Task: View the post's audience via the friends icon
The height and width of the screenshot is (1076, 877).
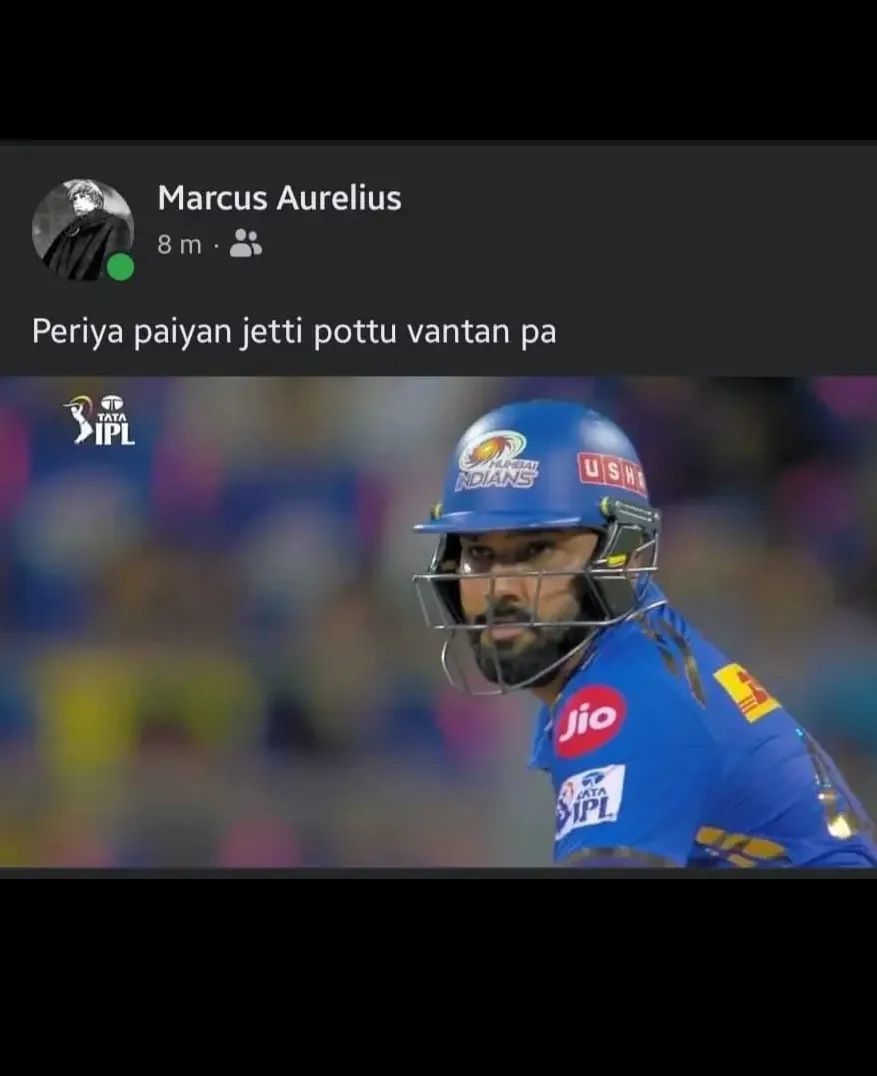Action: point(245,243)
